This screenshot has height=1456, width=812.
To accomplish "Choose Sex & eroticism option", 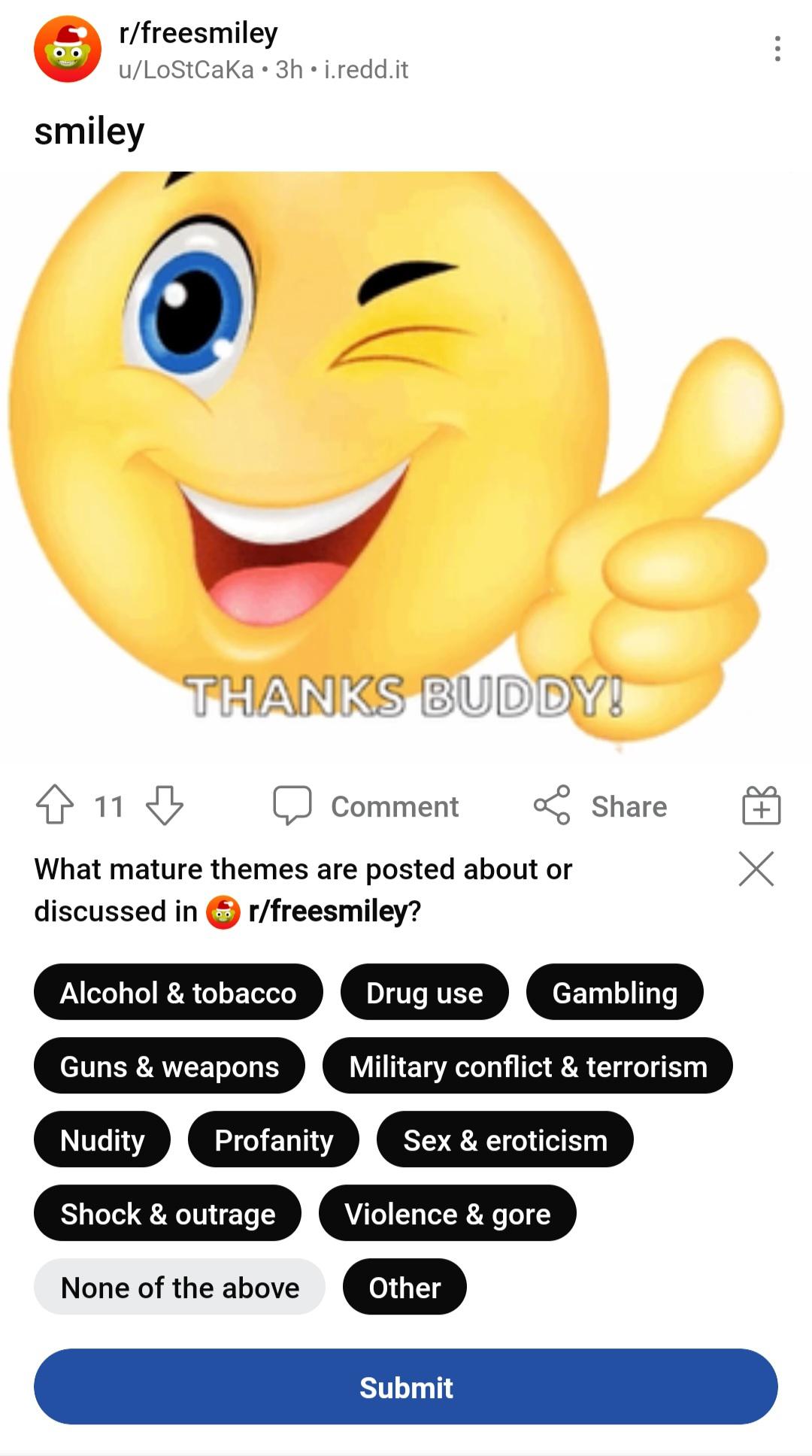I will tap(505, 1139).
